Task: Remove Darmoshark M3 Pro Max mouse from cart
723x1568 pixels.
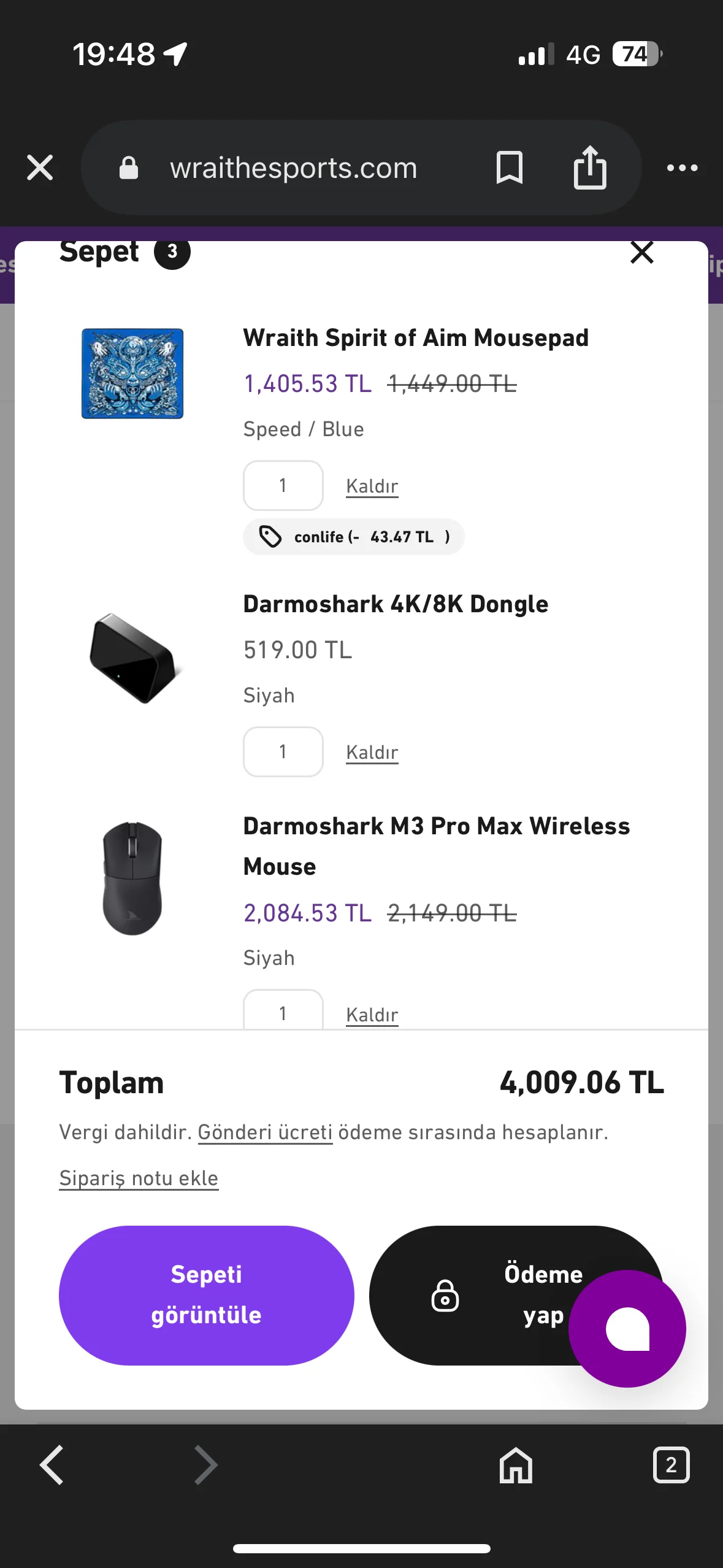Action: pos(372,1015)
